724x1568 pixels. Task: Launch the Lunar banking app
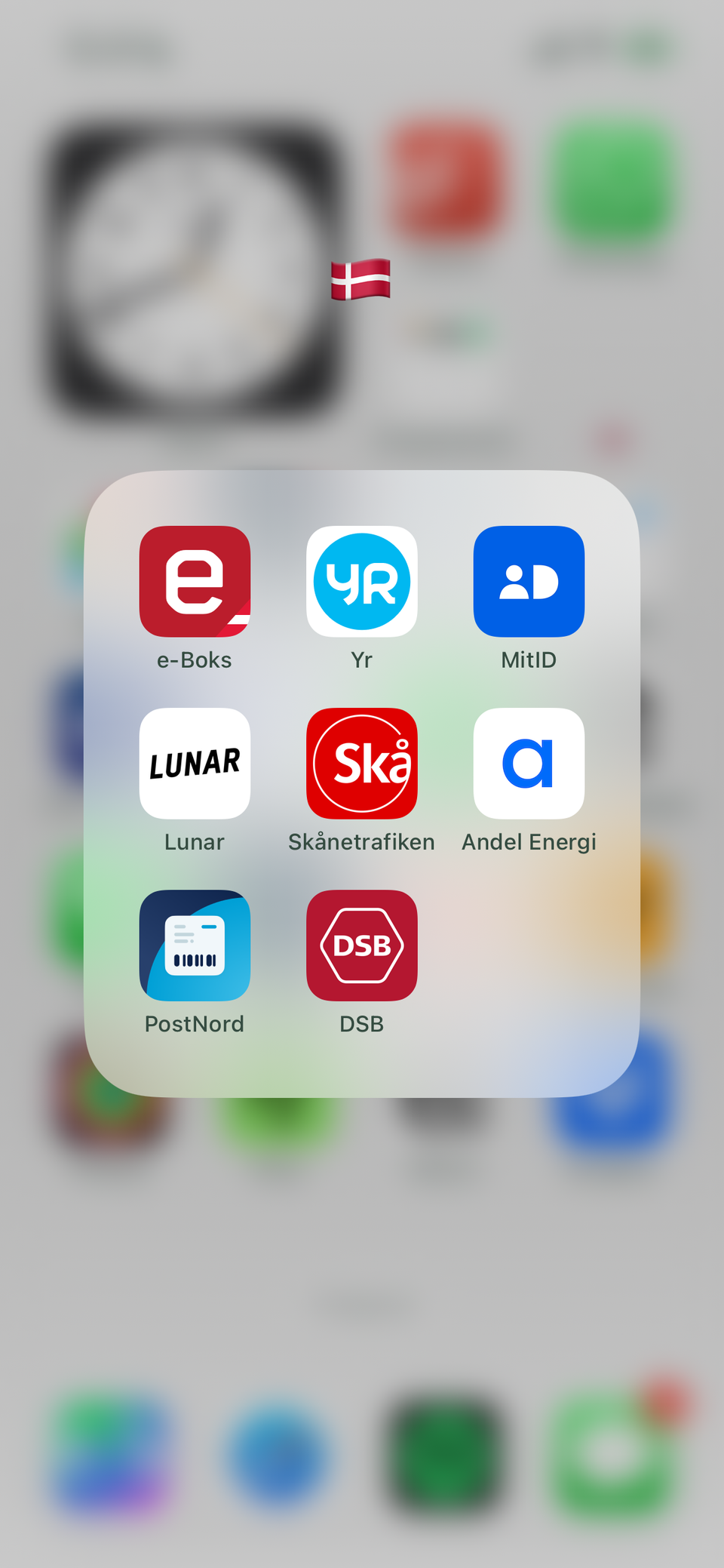[195, 763]
